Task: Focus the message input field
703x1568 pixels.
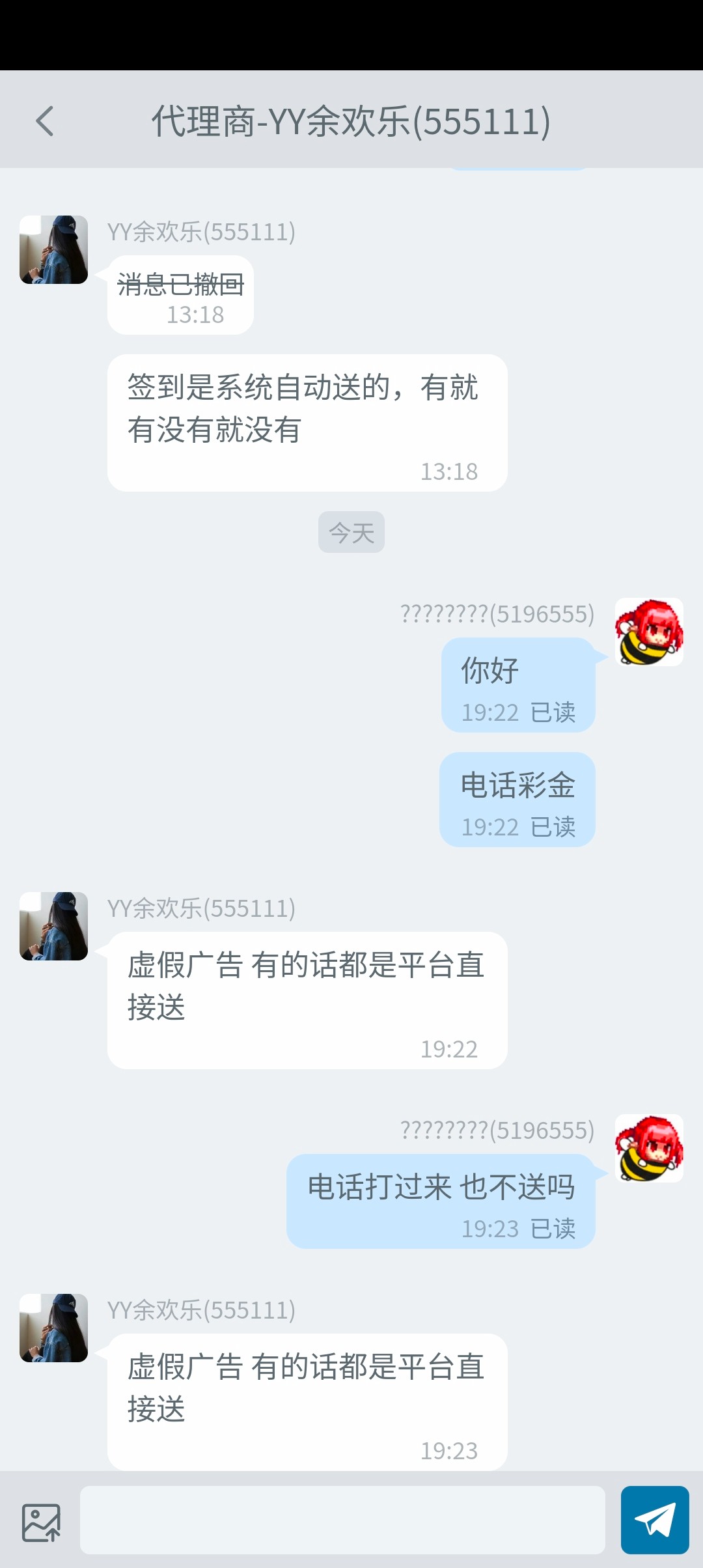Action: click(342, 1520)
